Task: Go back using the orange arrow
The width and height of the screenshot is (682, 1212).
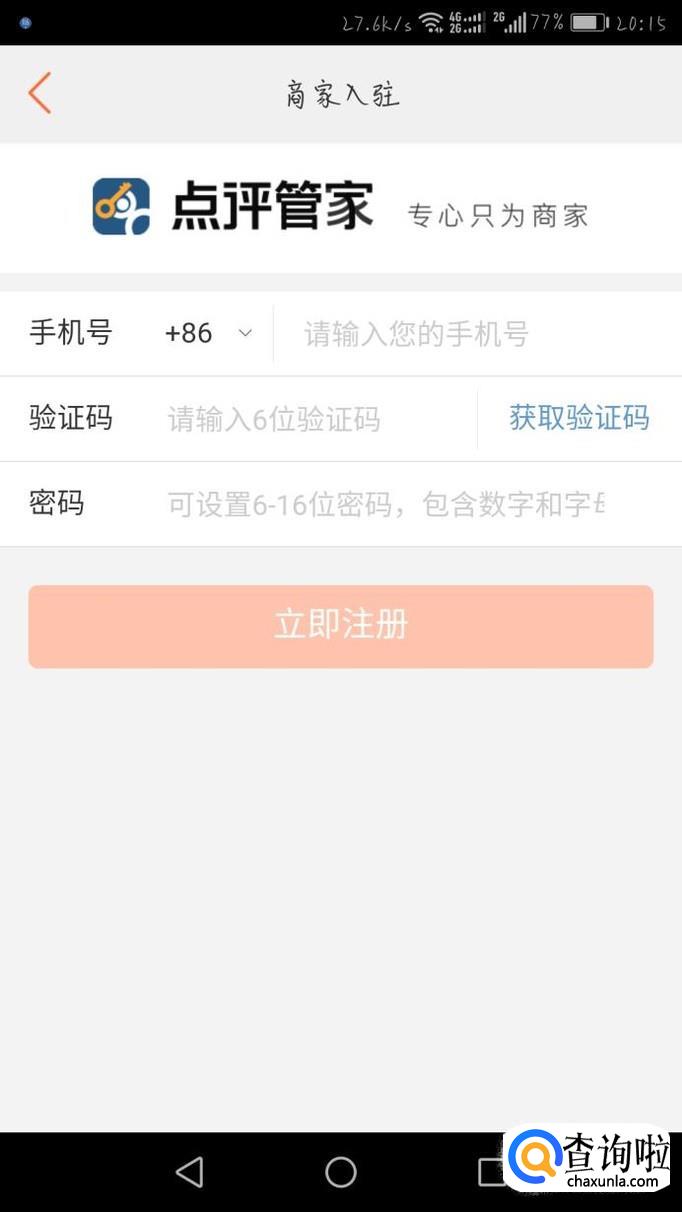Action: 39,93
